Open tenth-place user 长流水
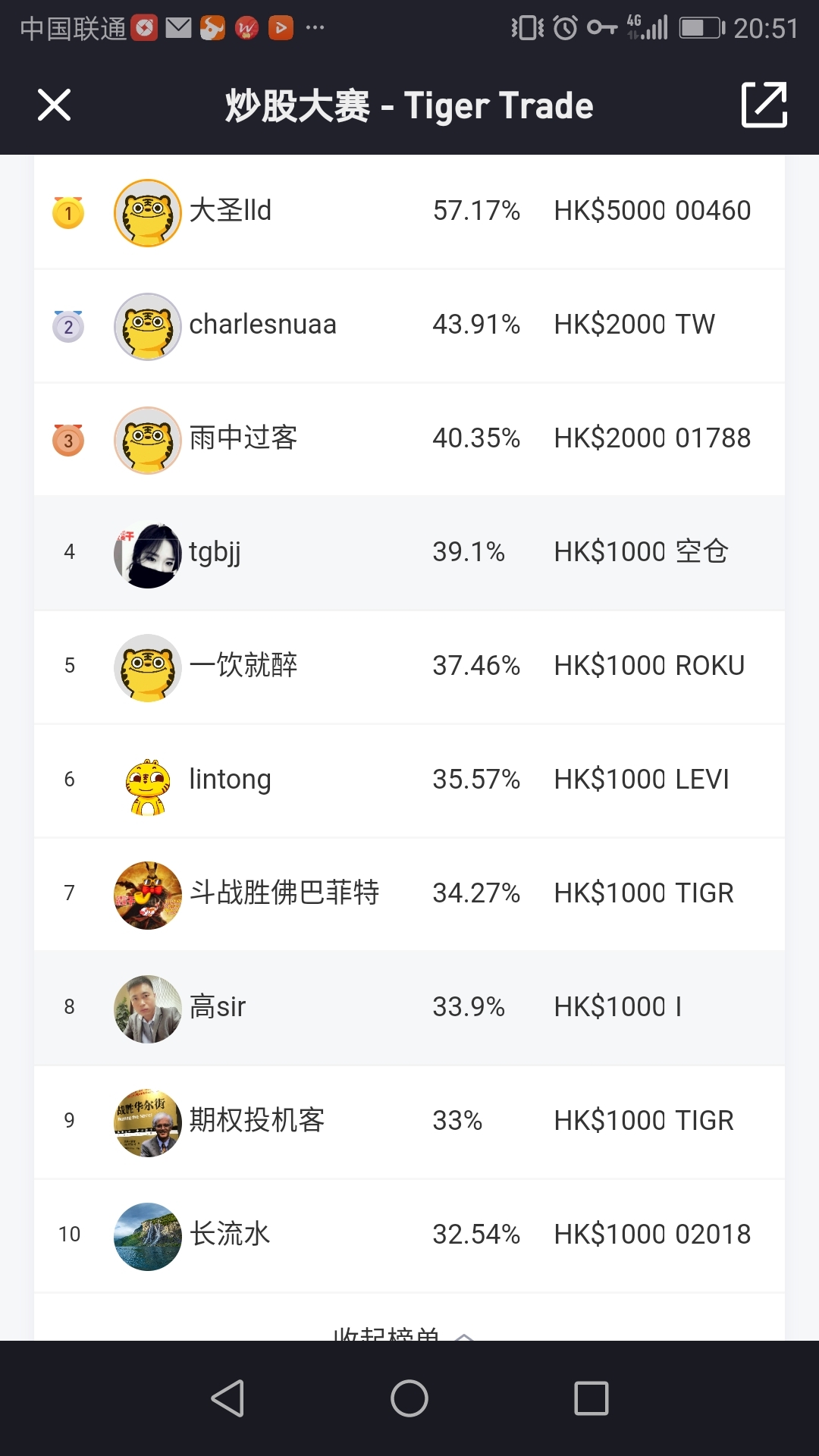This screenshot has width=819, height=1456. [x=409, y=1235]
